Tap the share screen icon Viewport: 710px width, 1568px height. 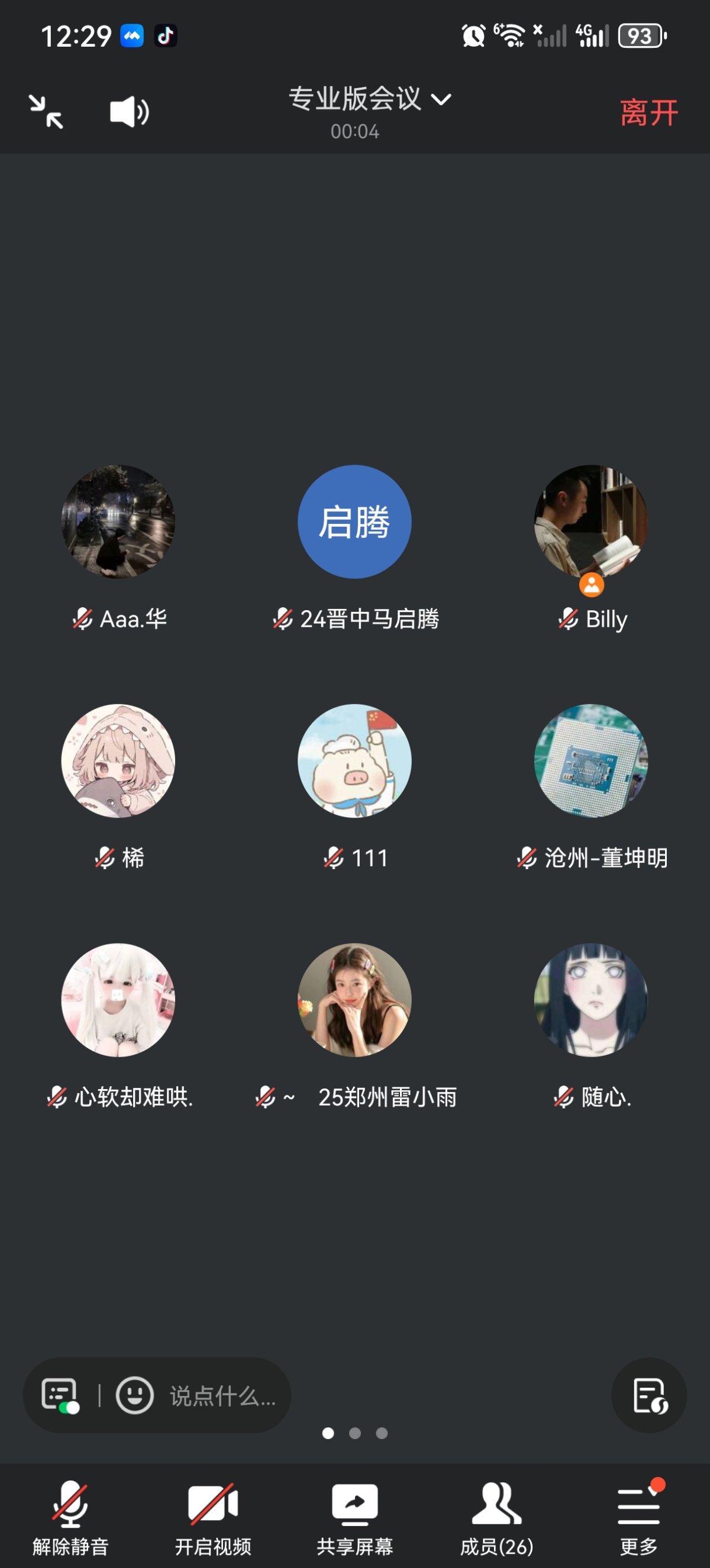pos(355,1501)
